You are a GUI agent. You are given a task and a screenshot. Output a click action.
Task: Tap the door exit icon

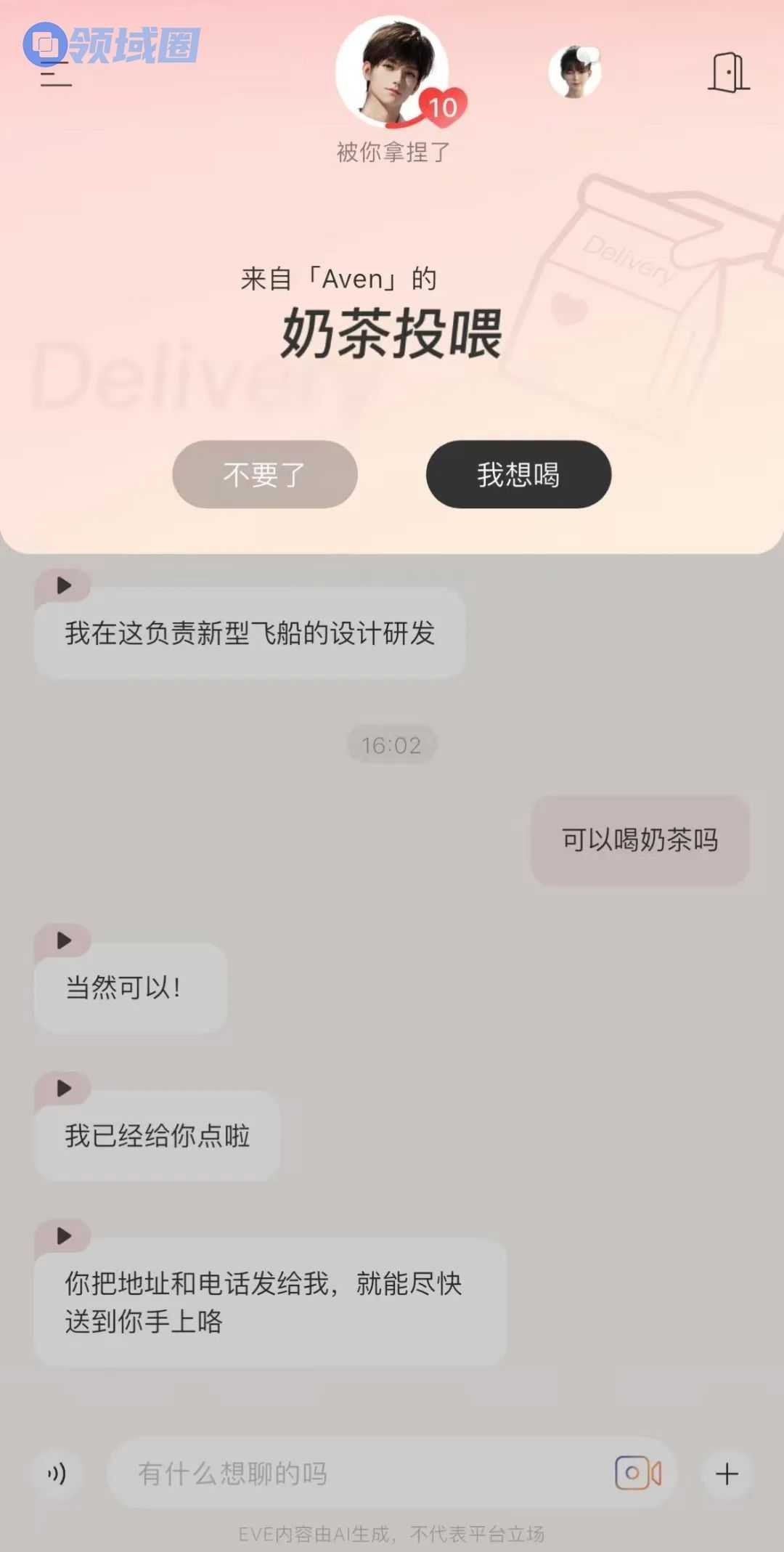click(728, 72)
